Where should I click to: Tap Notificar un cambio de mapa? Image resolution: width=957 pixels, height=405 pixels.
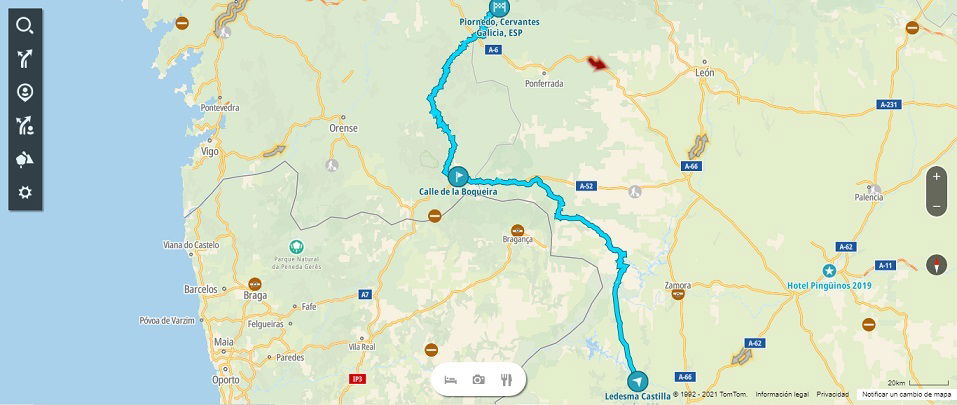pos(906,395)
